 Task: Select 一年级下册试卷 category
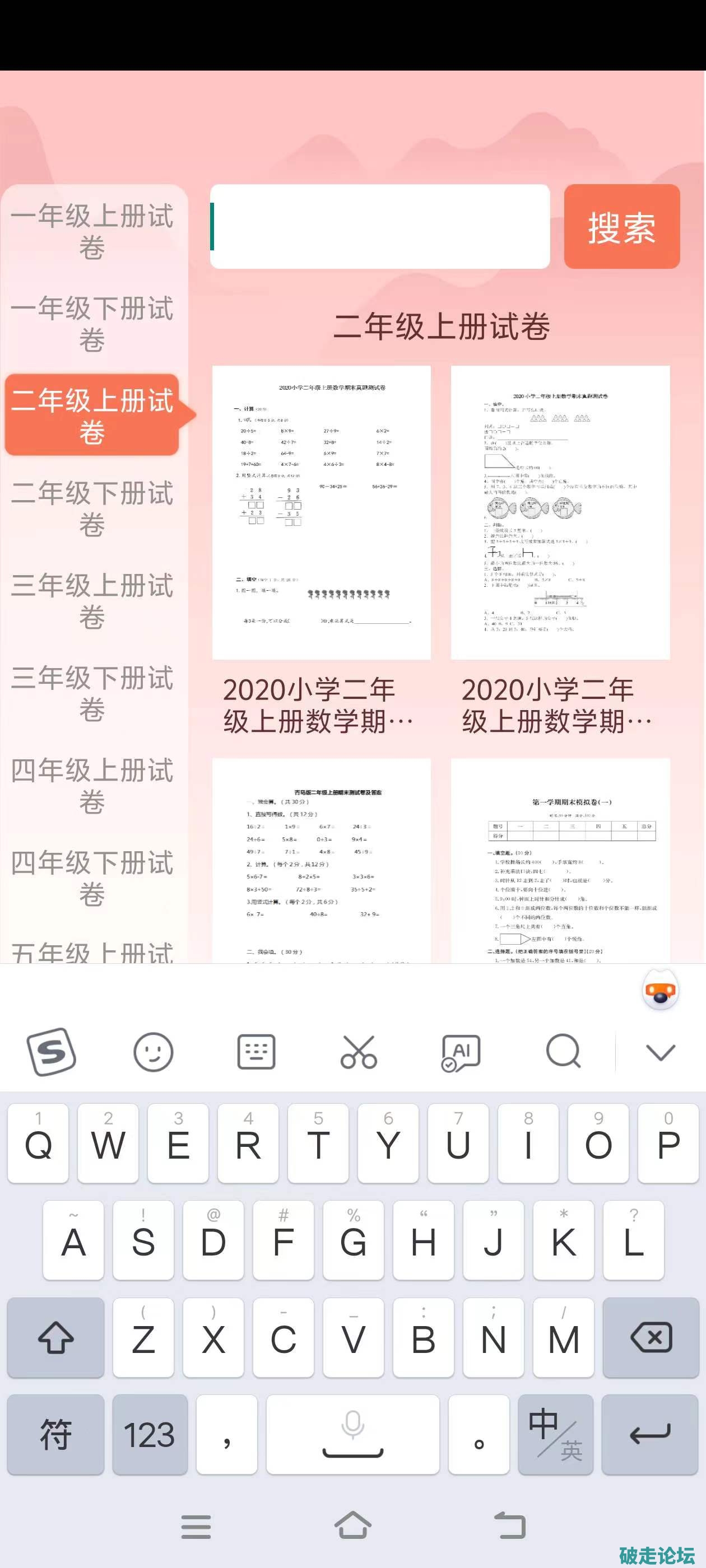92,324
